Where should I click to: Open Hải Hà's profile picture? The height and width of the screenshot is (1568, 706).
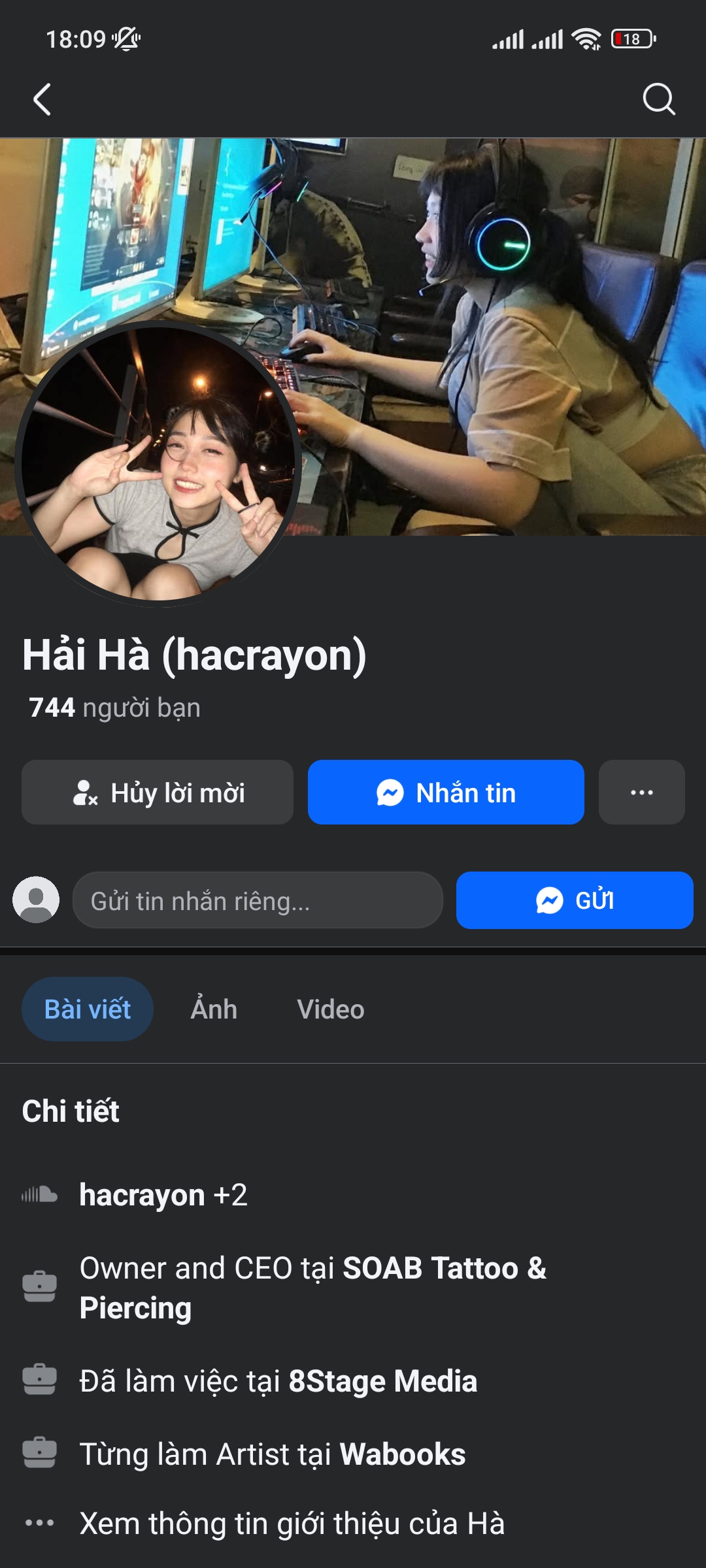(x=158, y=463)
